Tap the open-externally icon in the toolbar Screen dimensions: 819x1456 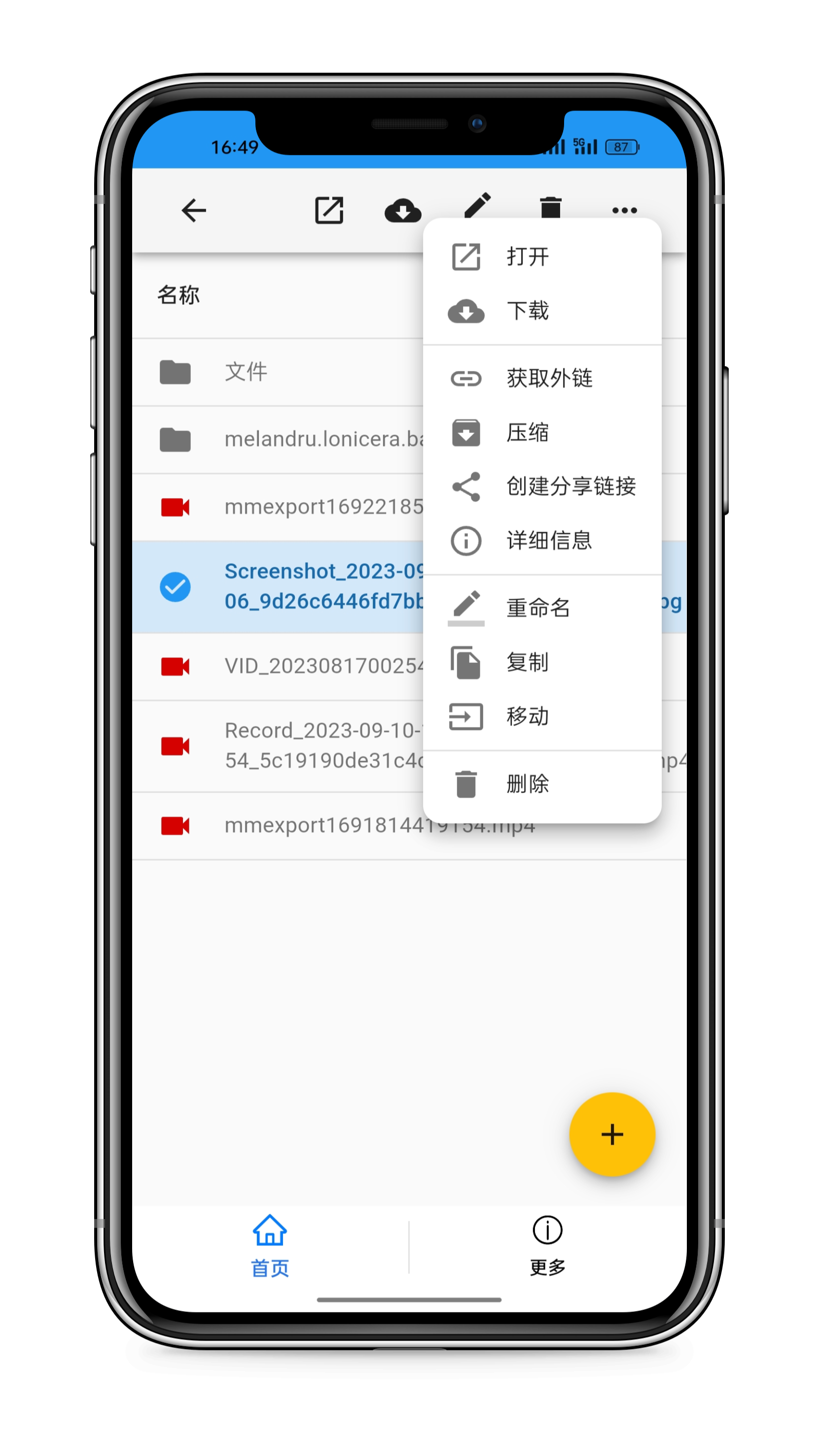click(329, 211)
